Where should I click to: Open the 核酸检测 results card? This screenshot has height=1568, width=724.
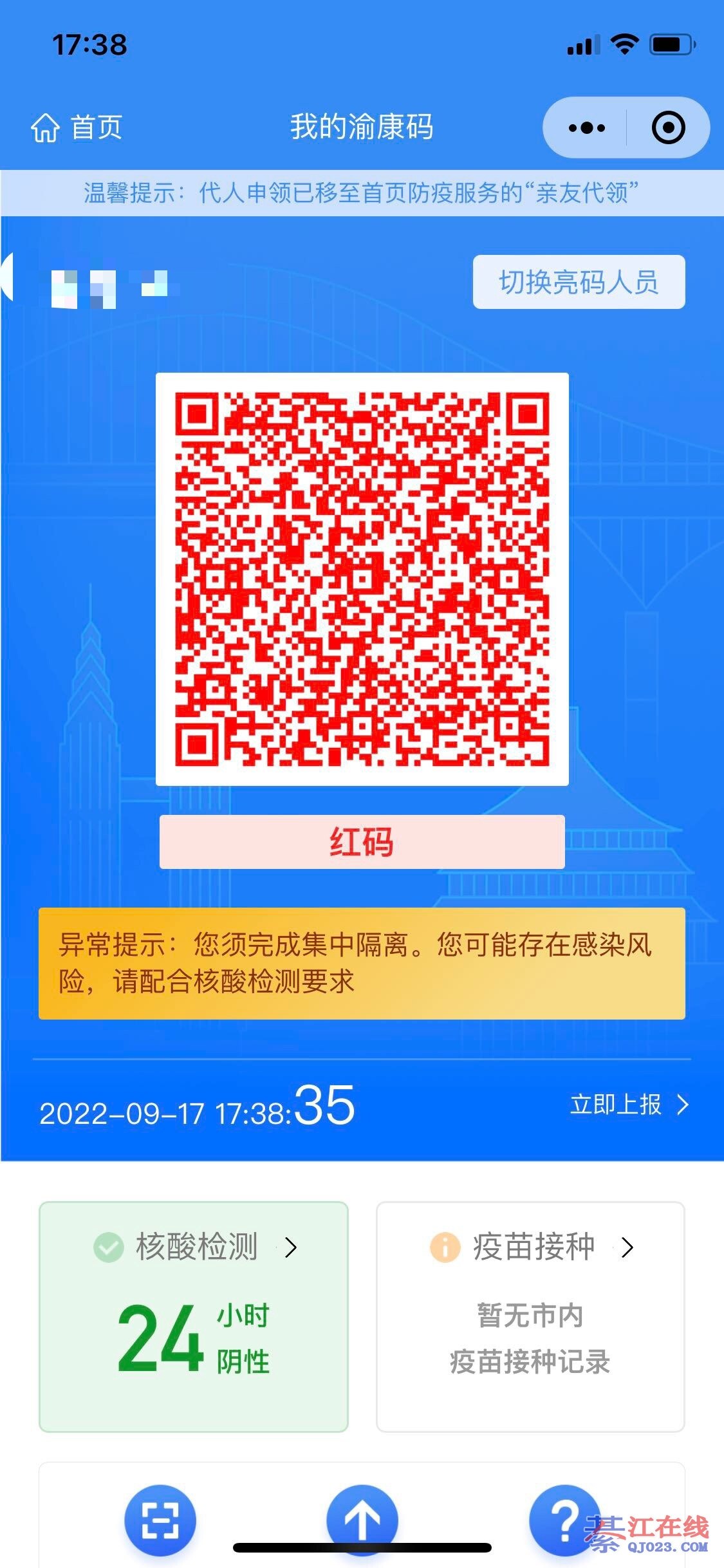194,1316
